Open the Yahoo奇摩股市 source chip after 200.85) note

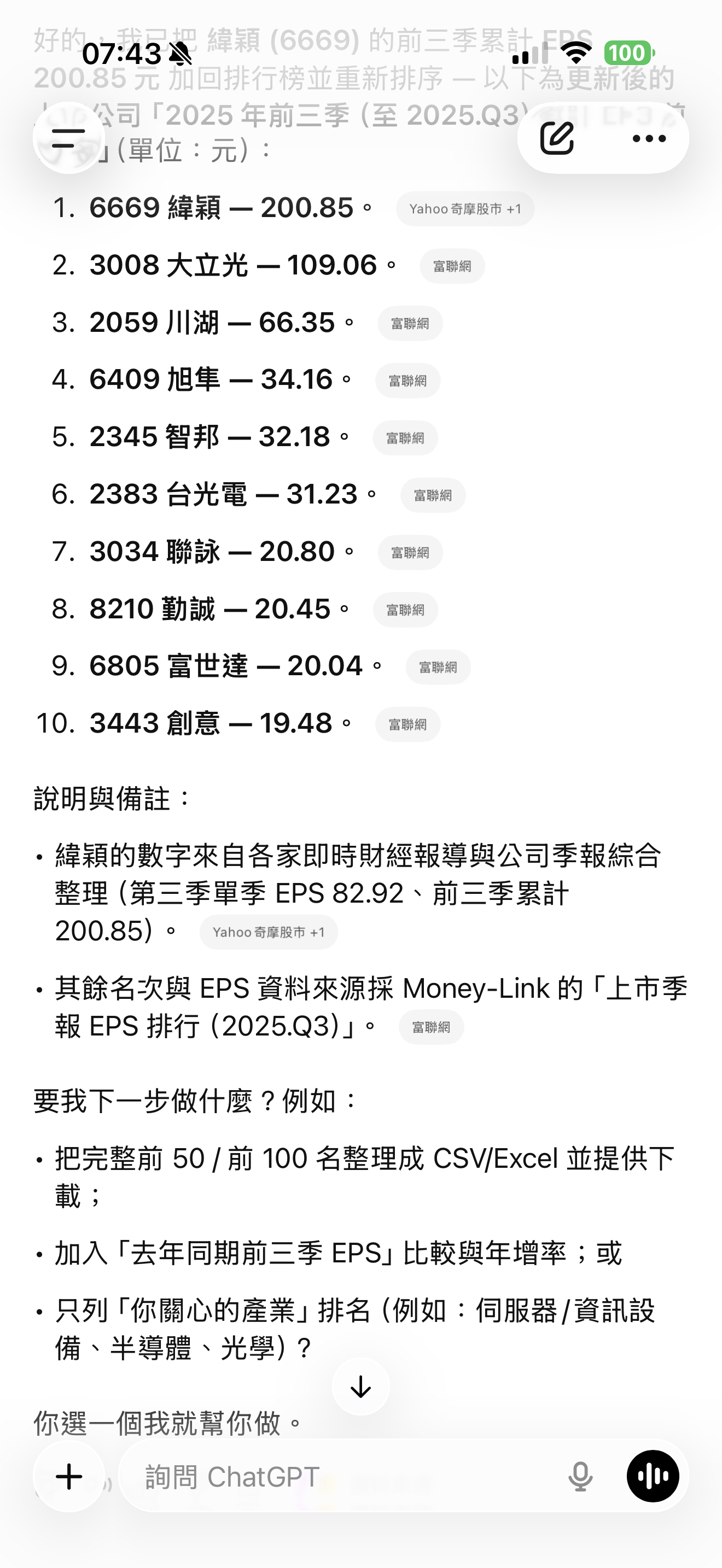click(x=269, y=932)
